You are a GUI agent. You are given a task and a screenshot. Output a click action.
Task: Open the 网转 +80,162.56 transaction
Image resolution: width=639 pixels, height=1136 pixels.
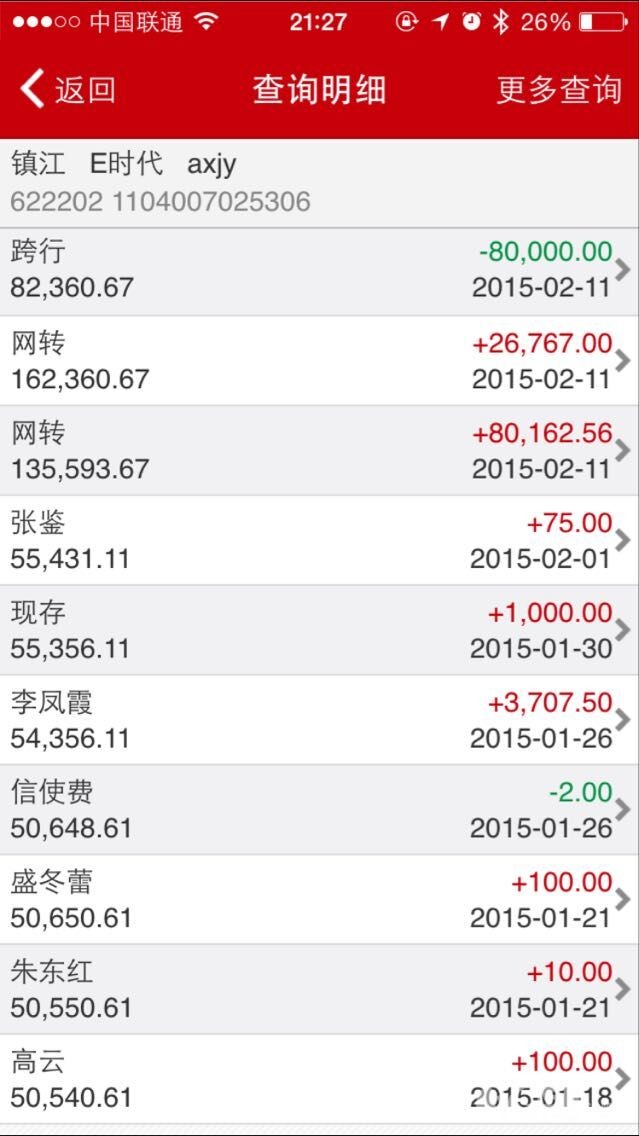[319, 451]
